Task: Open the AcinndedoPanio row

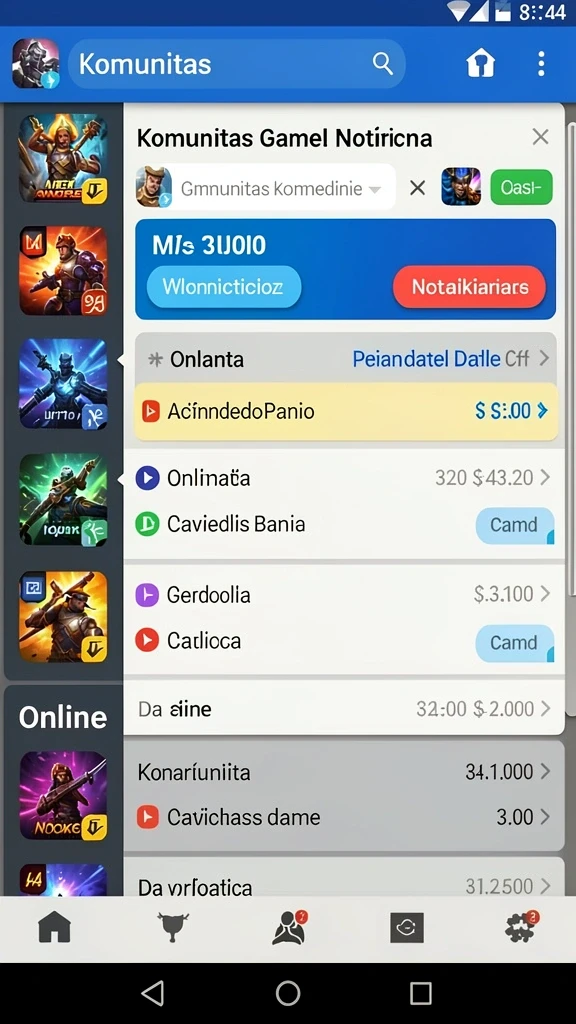Action: click(x=346, y=411)
